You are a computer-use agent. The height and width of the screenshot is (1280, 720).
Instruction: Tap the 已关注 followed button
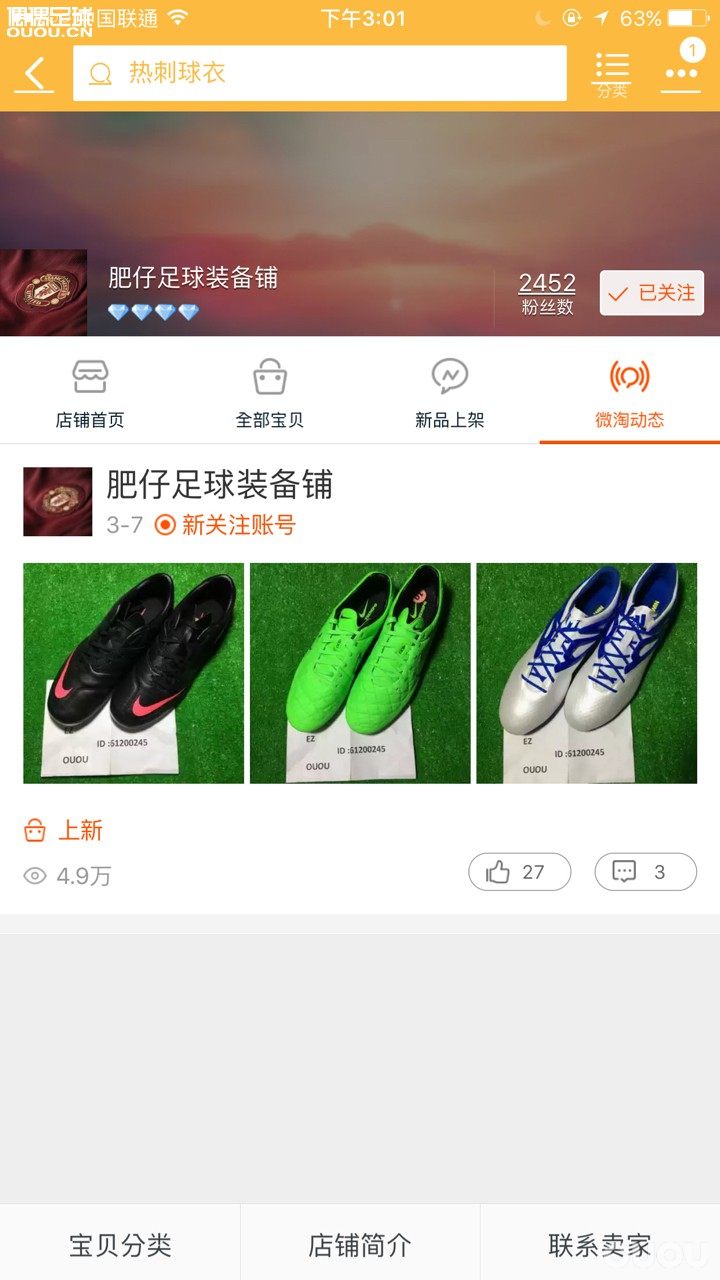tap(651, 293)
